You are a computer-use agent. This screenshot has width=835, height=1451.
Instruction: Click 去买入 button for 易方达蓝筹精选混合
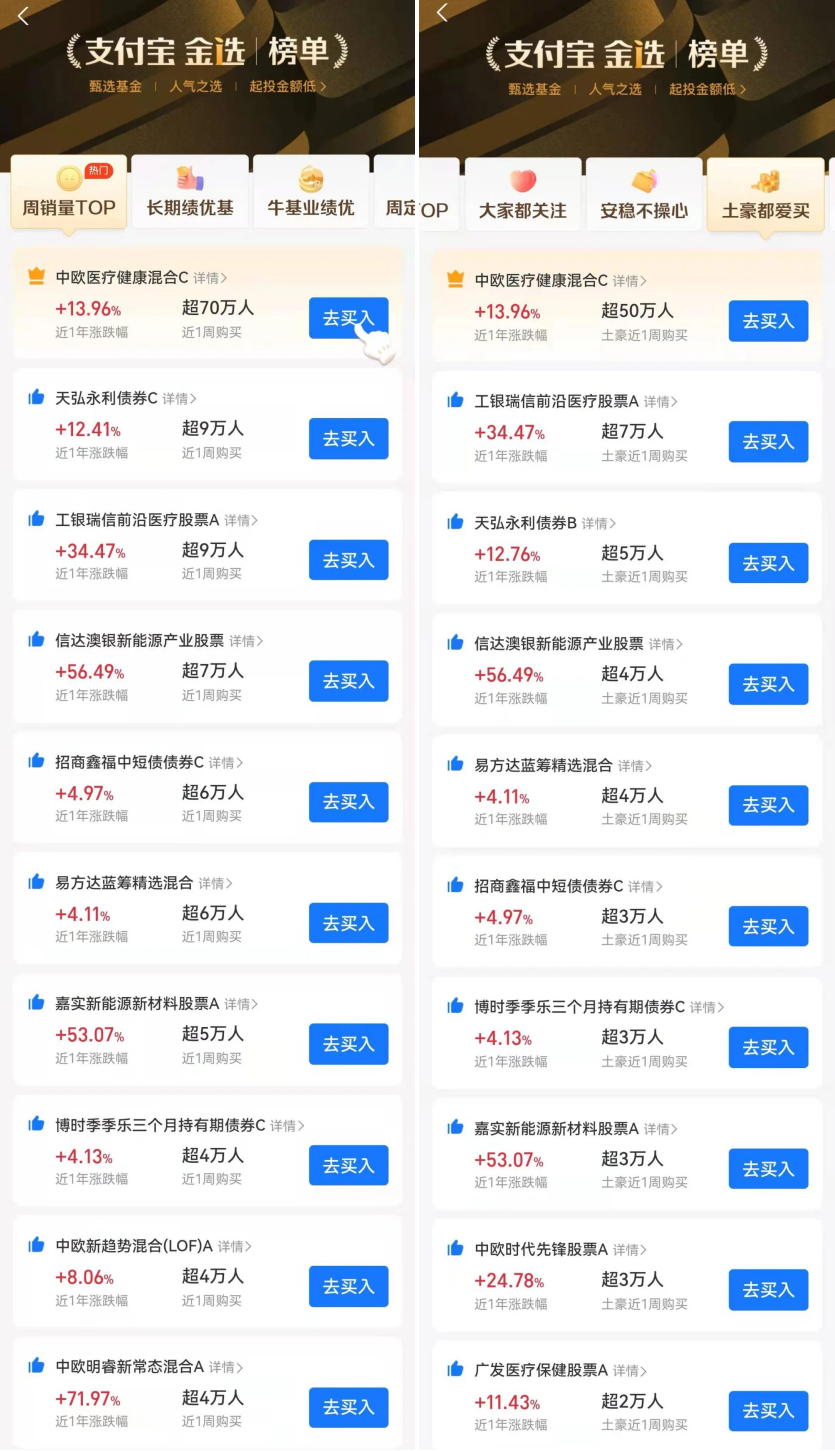(x=348, y=923)
